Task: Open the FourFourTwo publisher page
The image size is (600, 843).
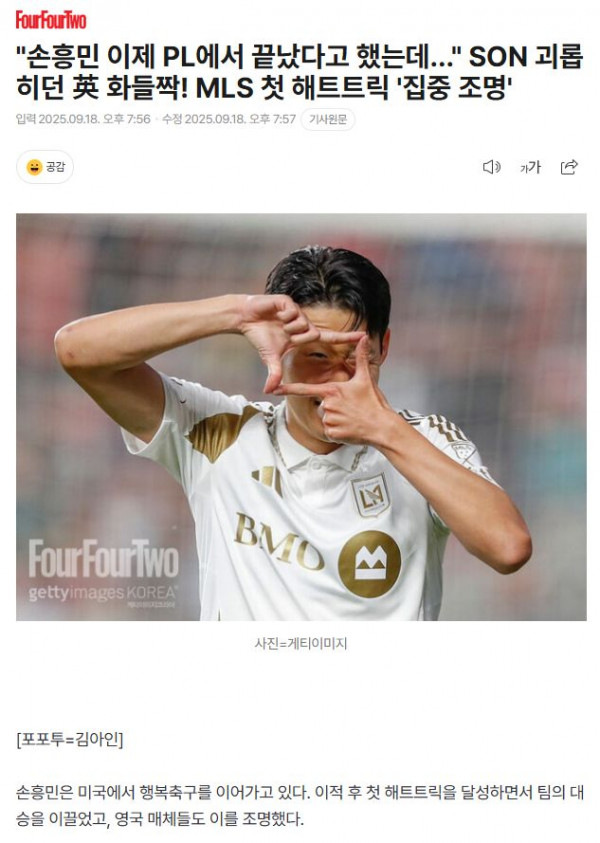Action: 51,19
